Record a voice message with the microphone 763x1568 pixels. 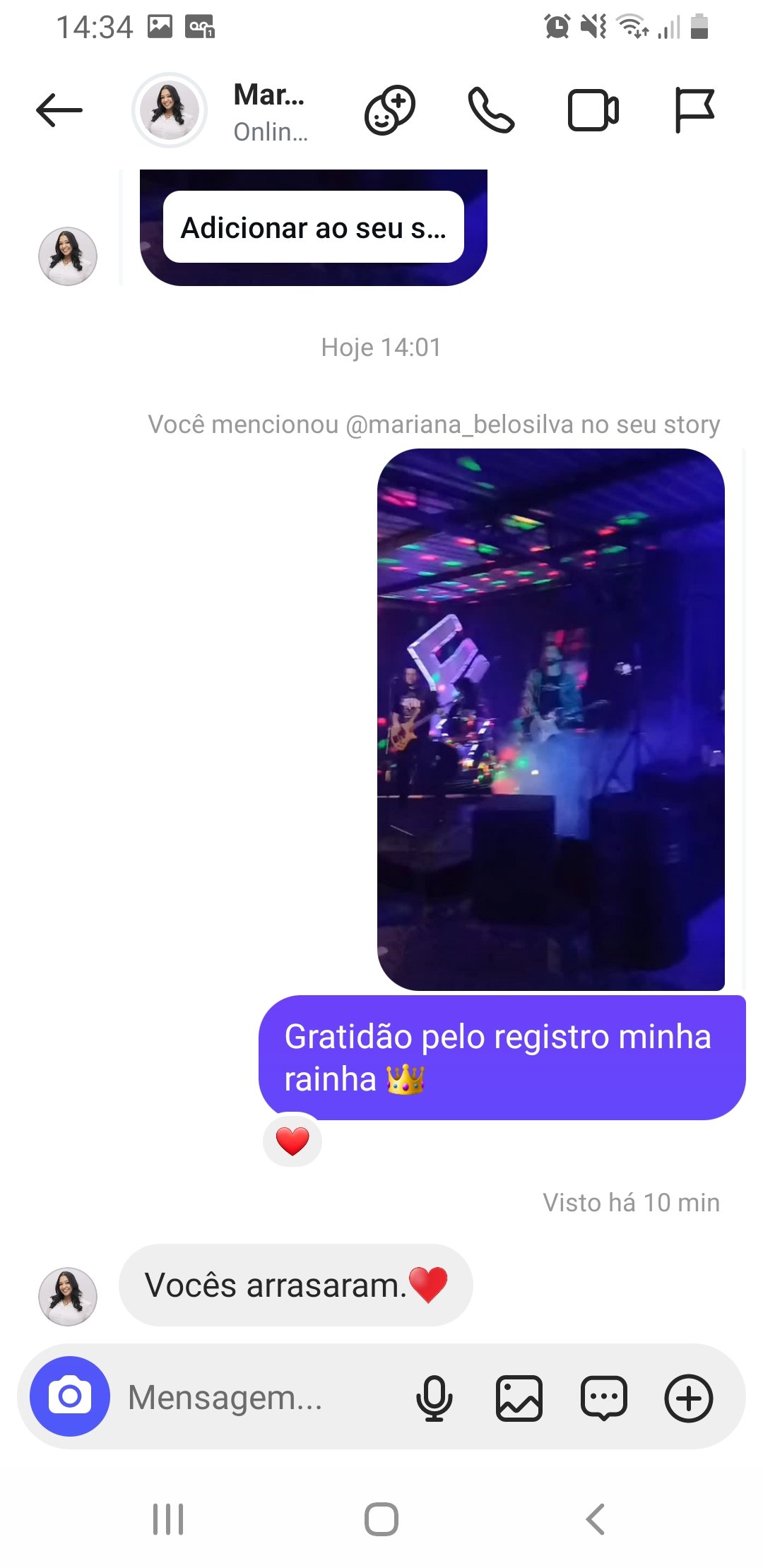(x=434, y=1398)
